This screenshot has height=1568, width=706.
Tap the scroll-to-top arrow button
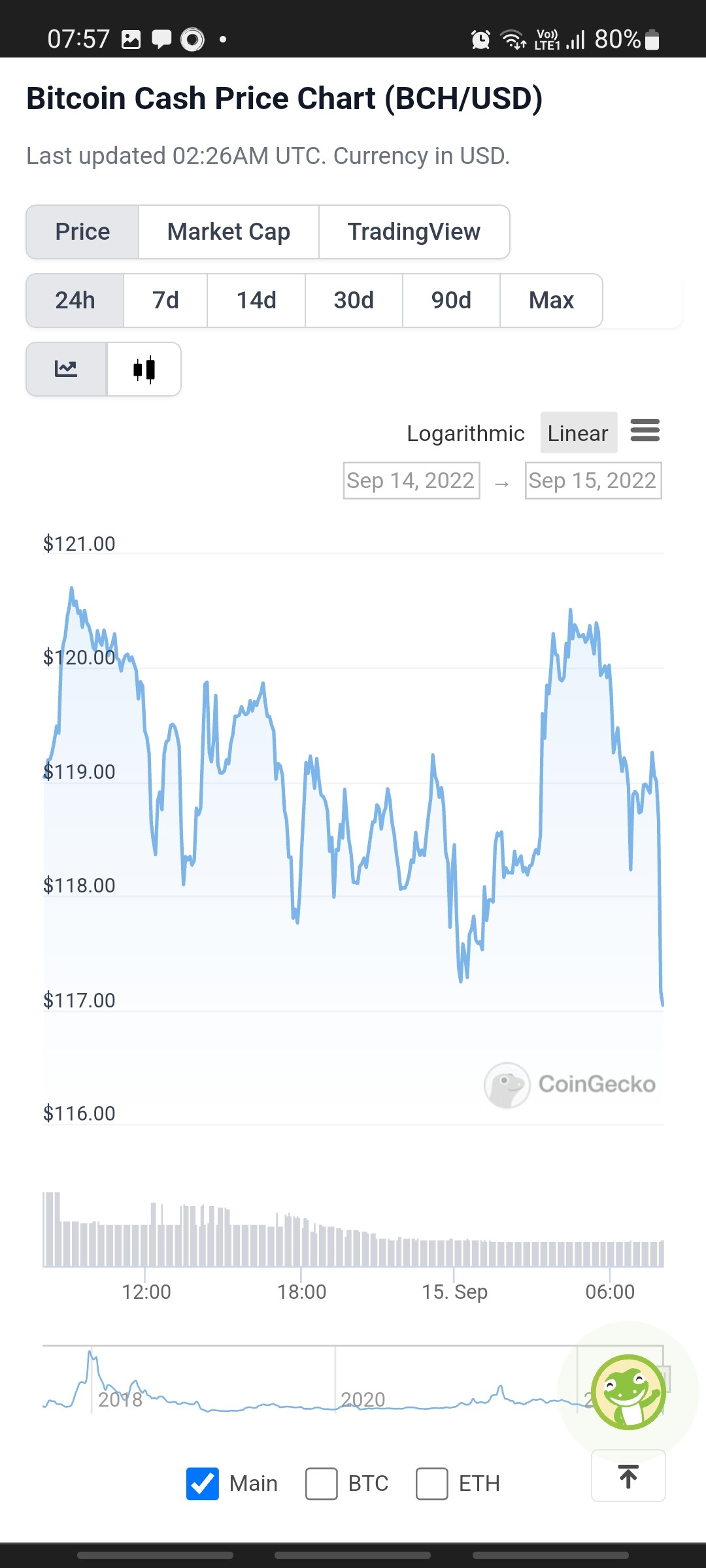click(628, 1476)
